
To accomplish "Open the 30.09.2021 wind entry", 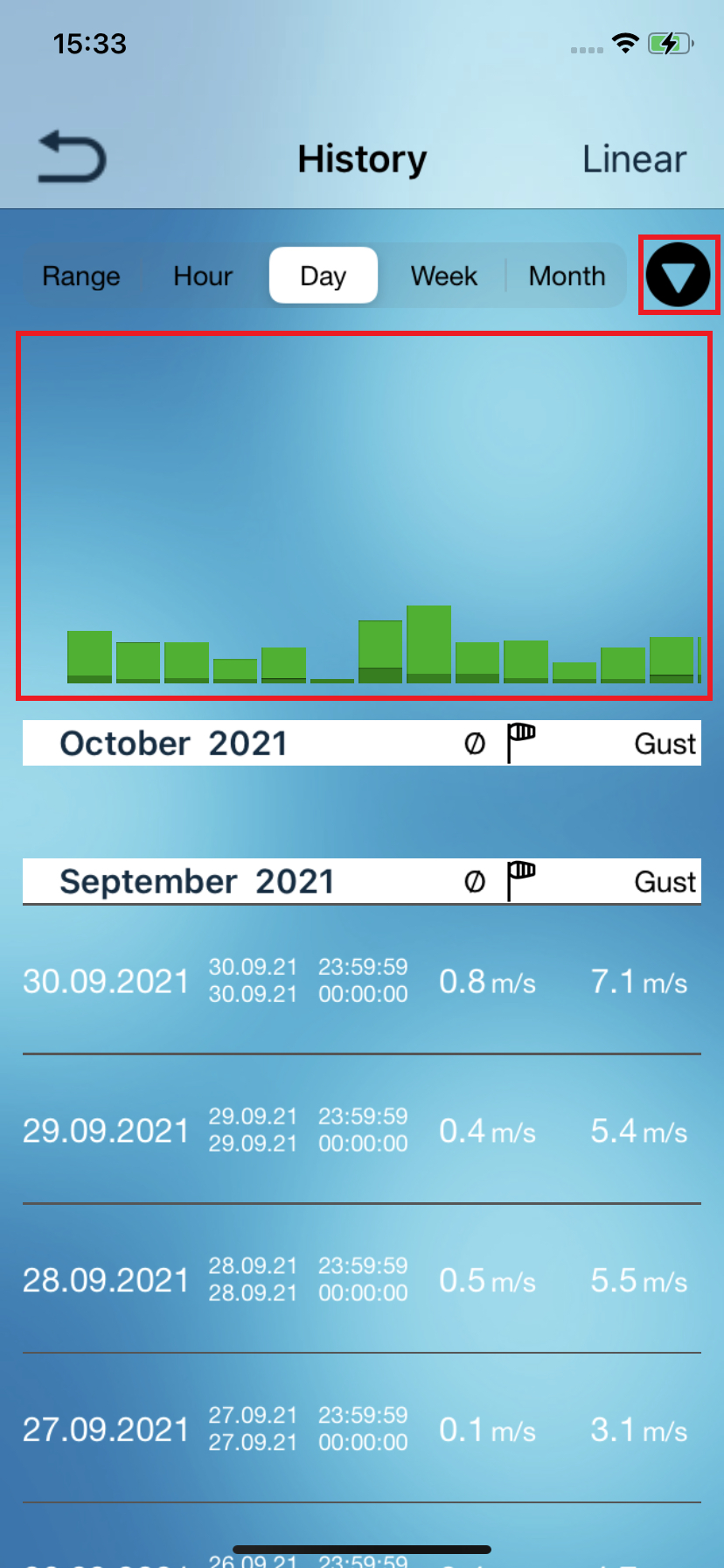I will (361, 981).
